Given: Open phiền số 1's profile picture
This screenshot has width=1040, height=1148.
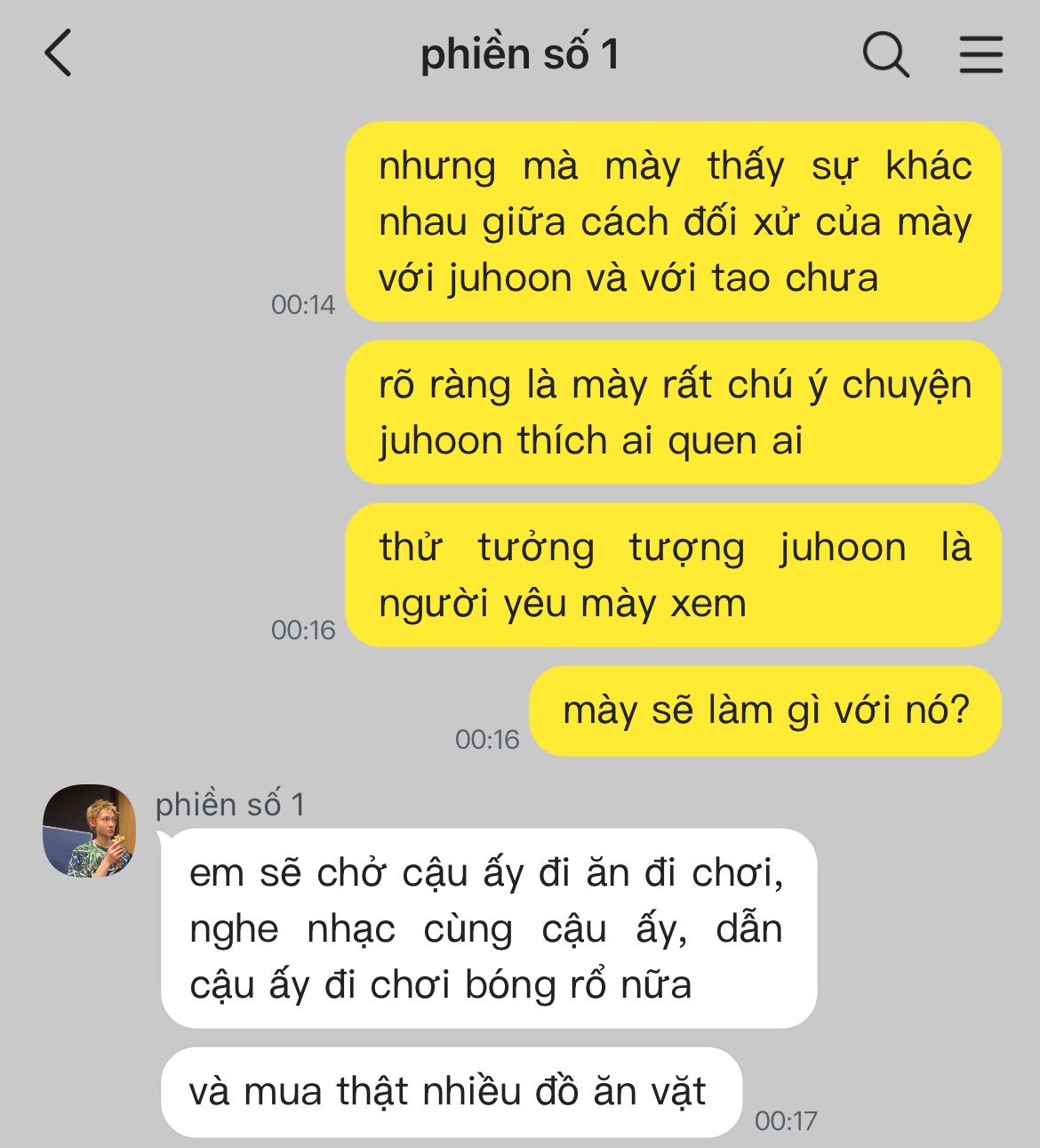Looking at the screenshot, I should coord(89,831).
